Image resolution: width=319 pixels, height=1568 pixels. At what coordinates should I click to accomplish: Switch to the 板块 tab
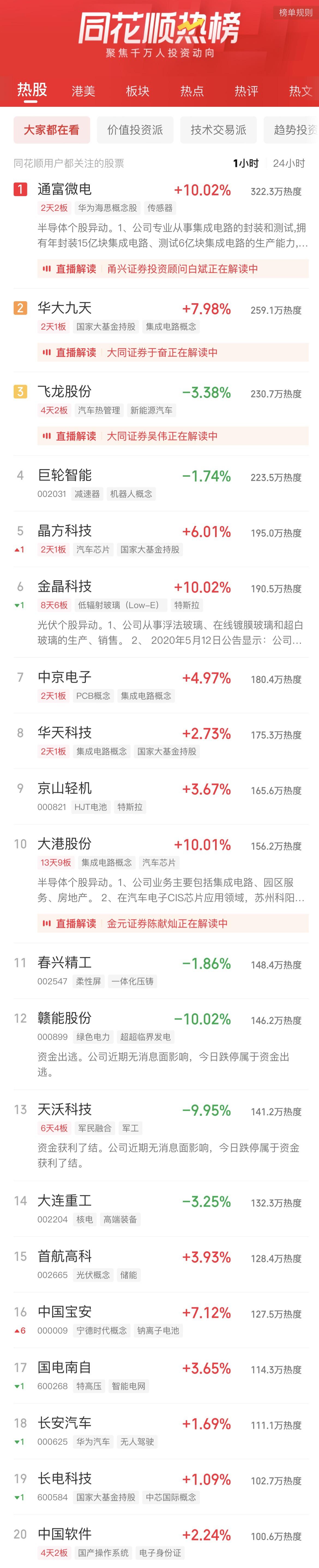[138, 91]
